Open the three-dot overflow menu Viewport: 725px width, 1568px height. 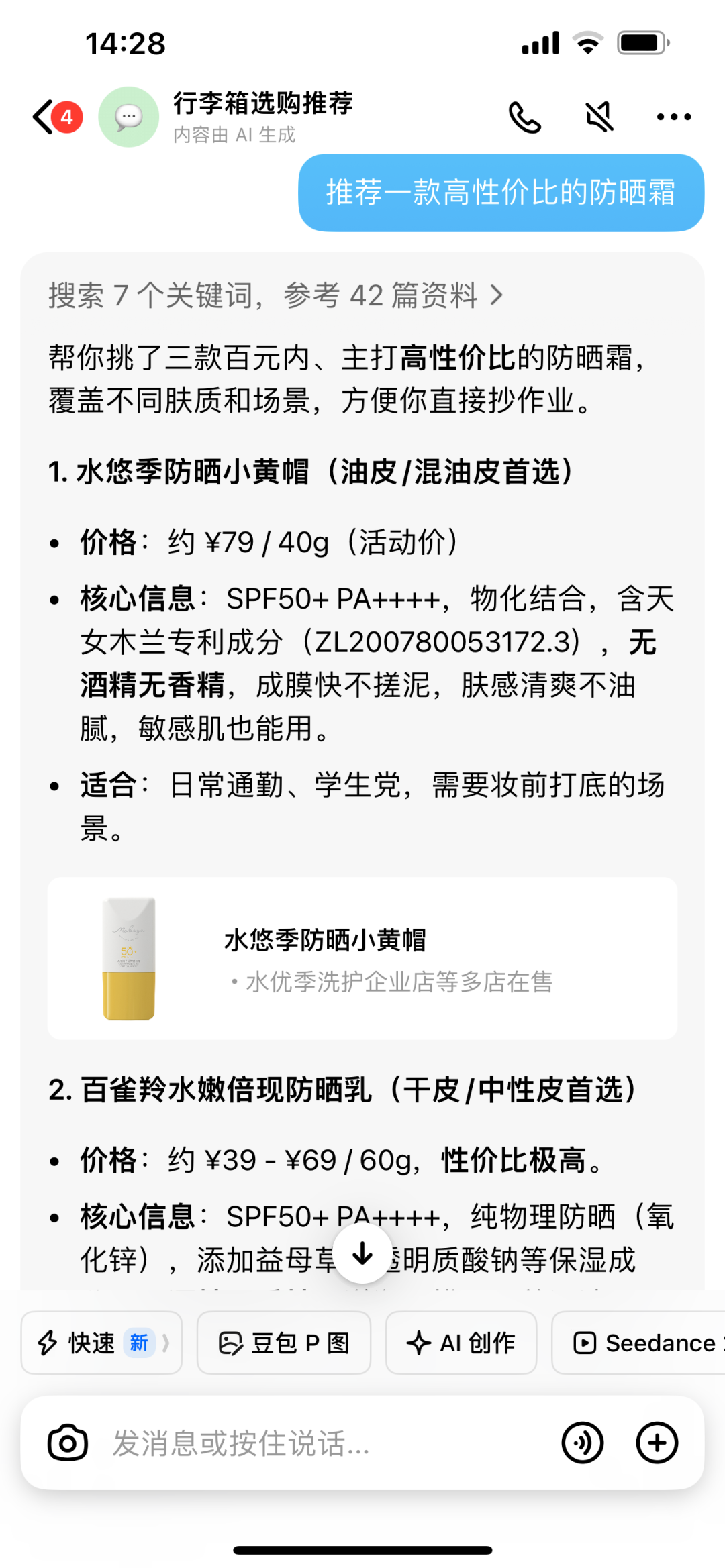[x=673, y=117]
